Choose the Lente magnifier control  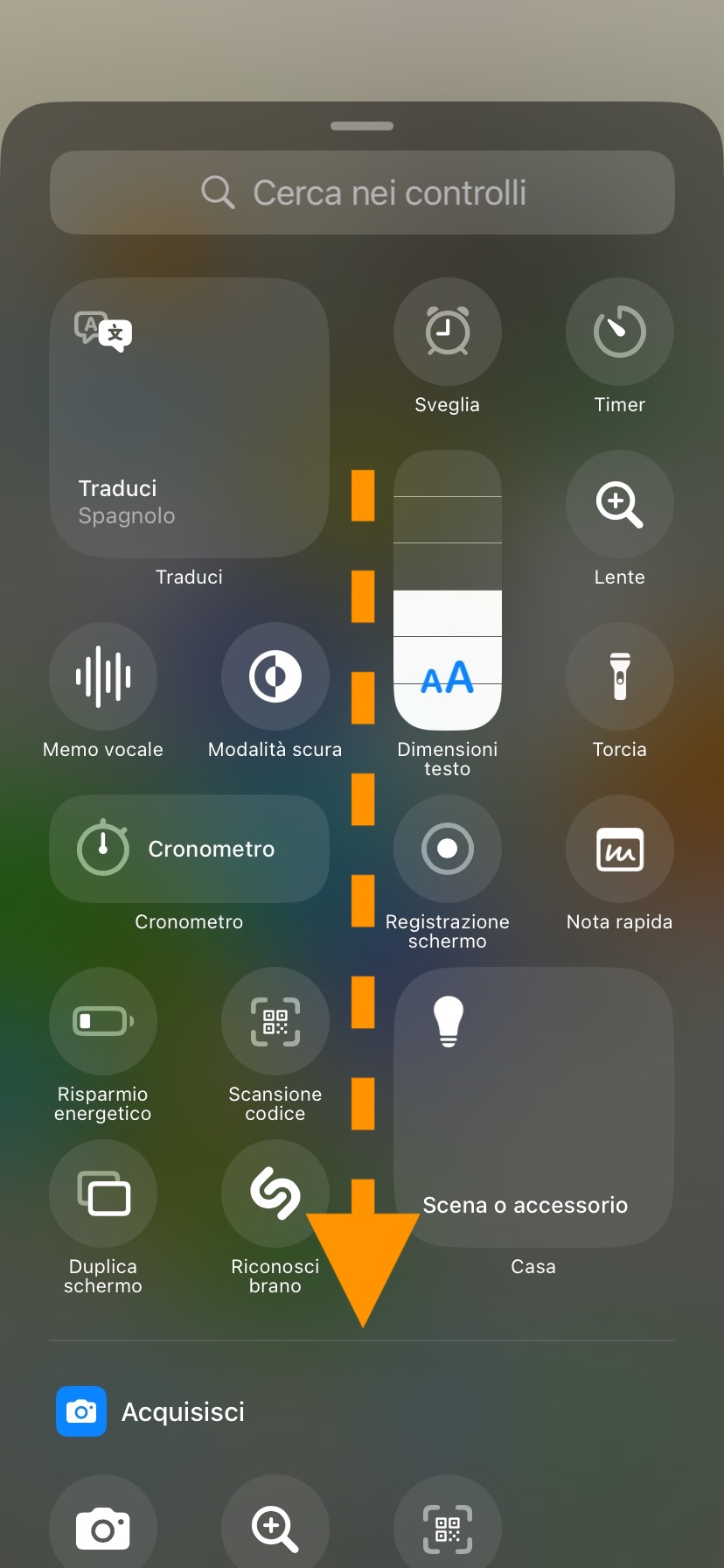click(x=619, y=504)
